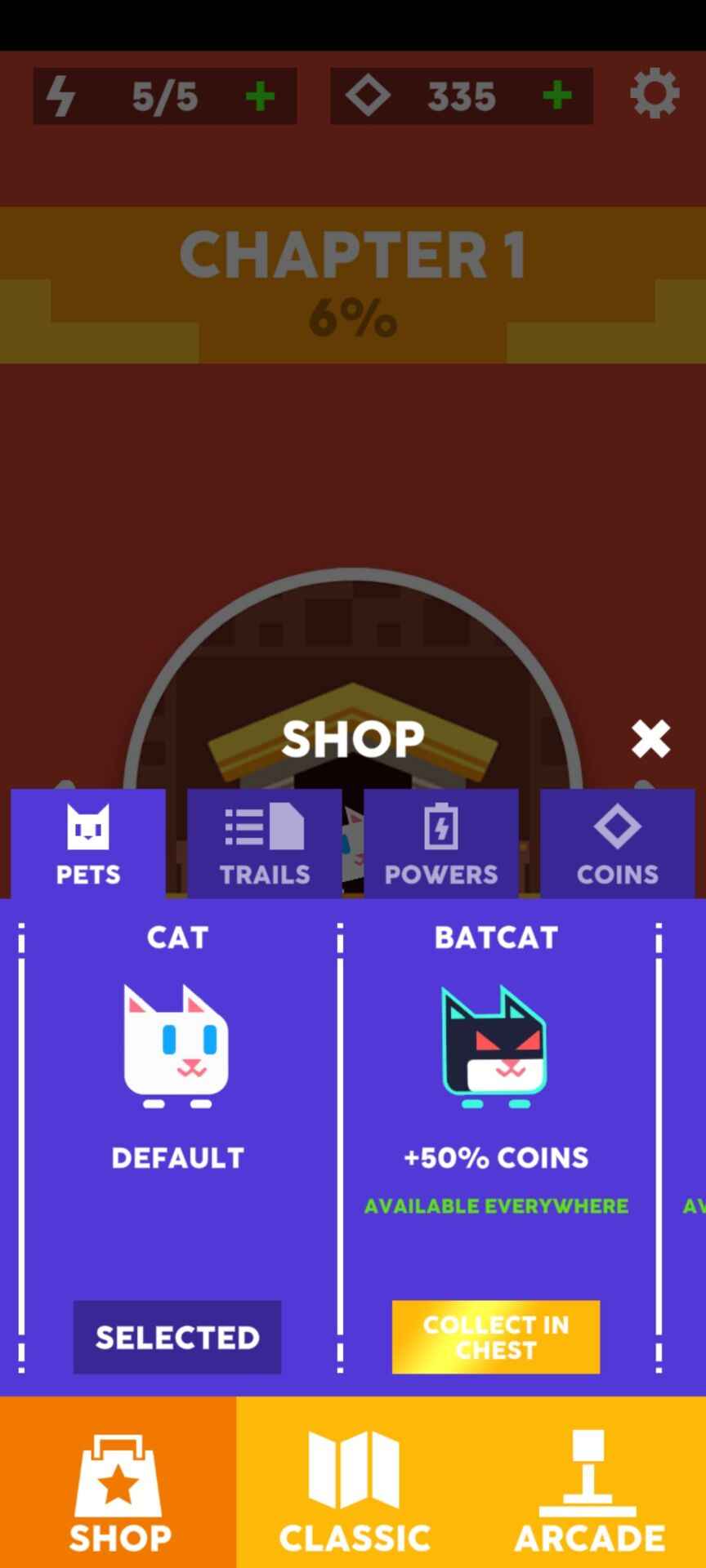706x1568 pixels.
Task: Switch to the Trails tab
Action: tap(264, 844)
